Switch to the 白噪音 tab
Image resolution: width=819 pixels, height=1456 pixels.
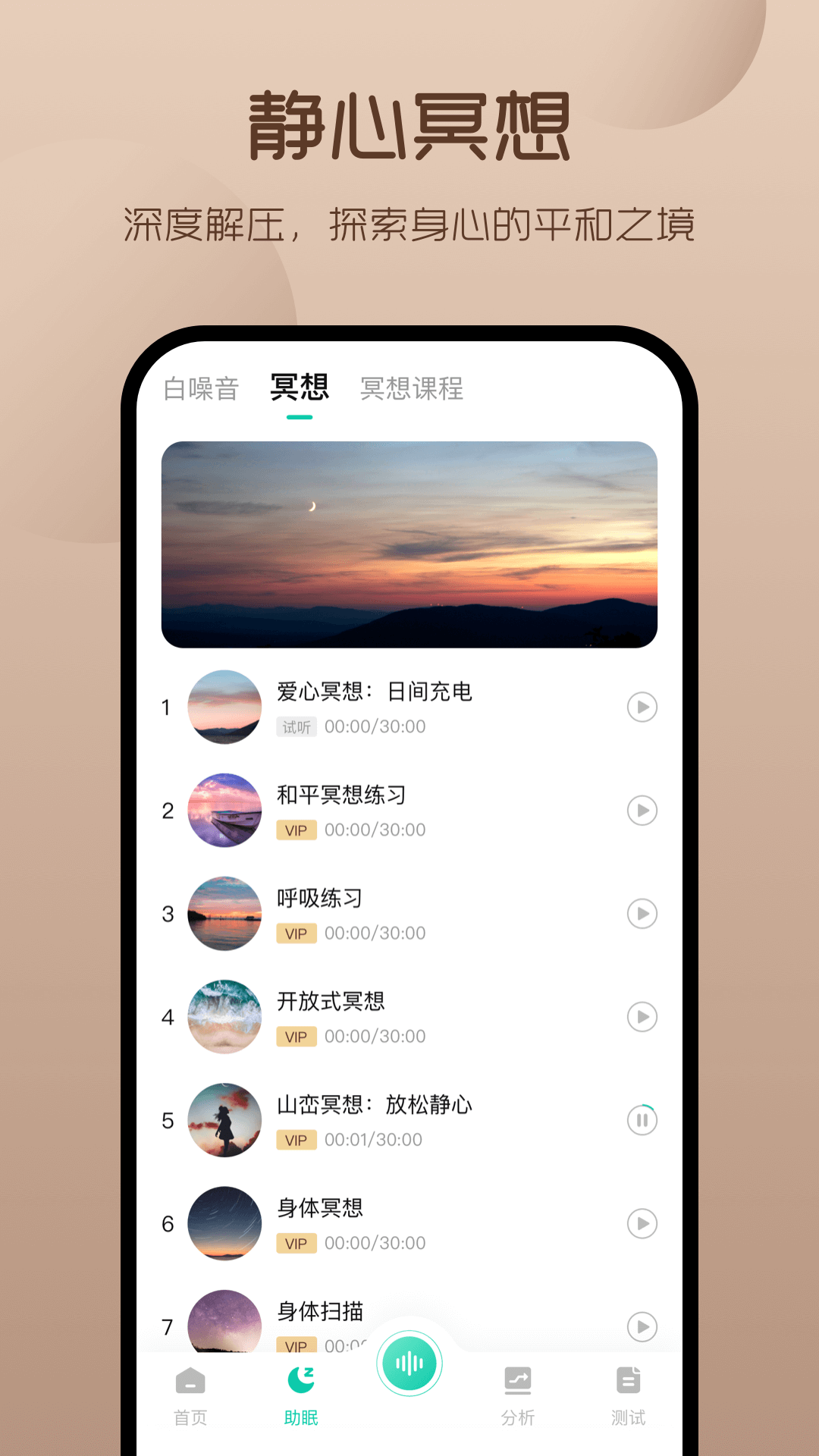tap(200, 388)
